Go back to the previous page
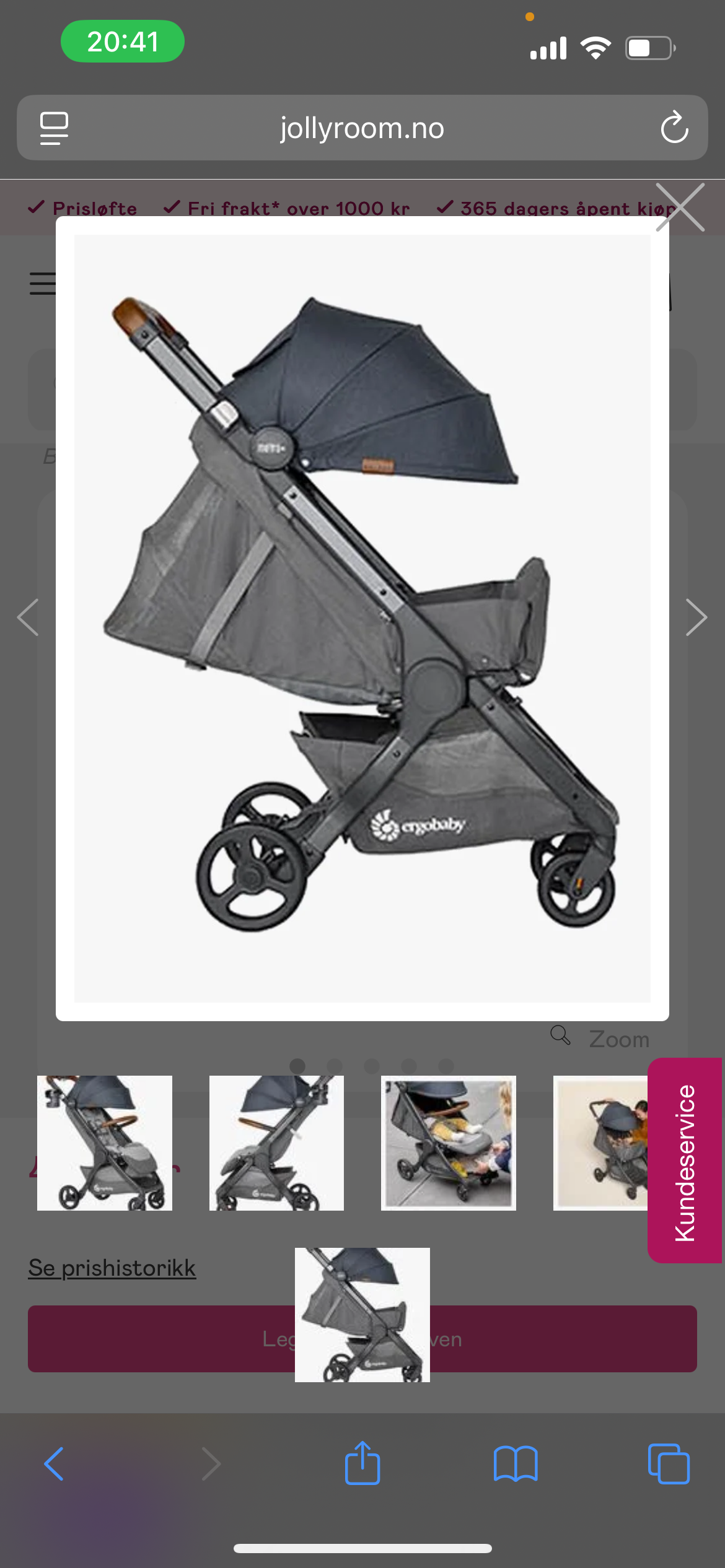Image resolution: width=725 pixels, height=1568 pixels. click(x=54, y=1464)
